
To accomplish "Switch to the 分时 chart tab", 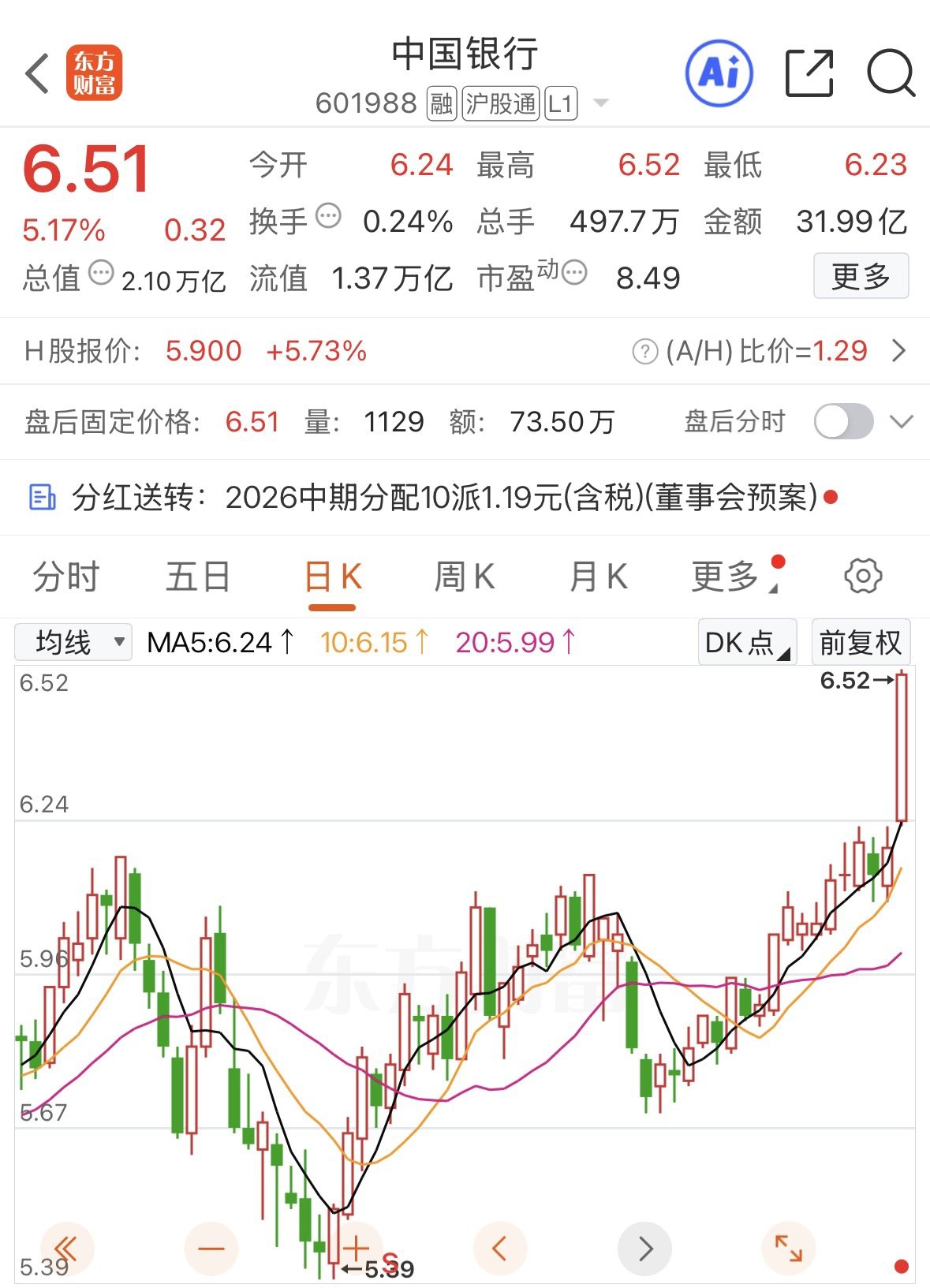I will (66, 577).
